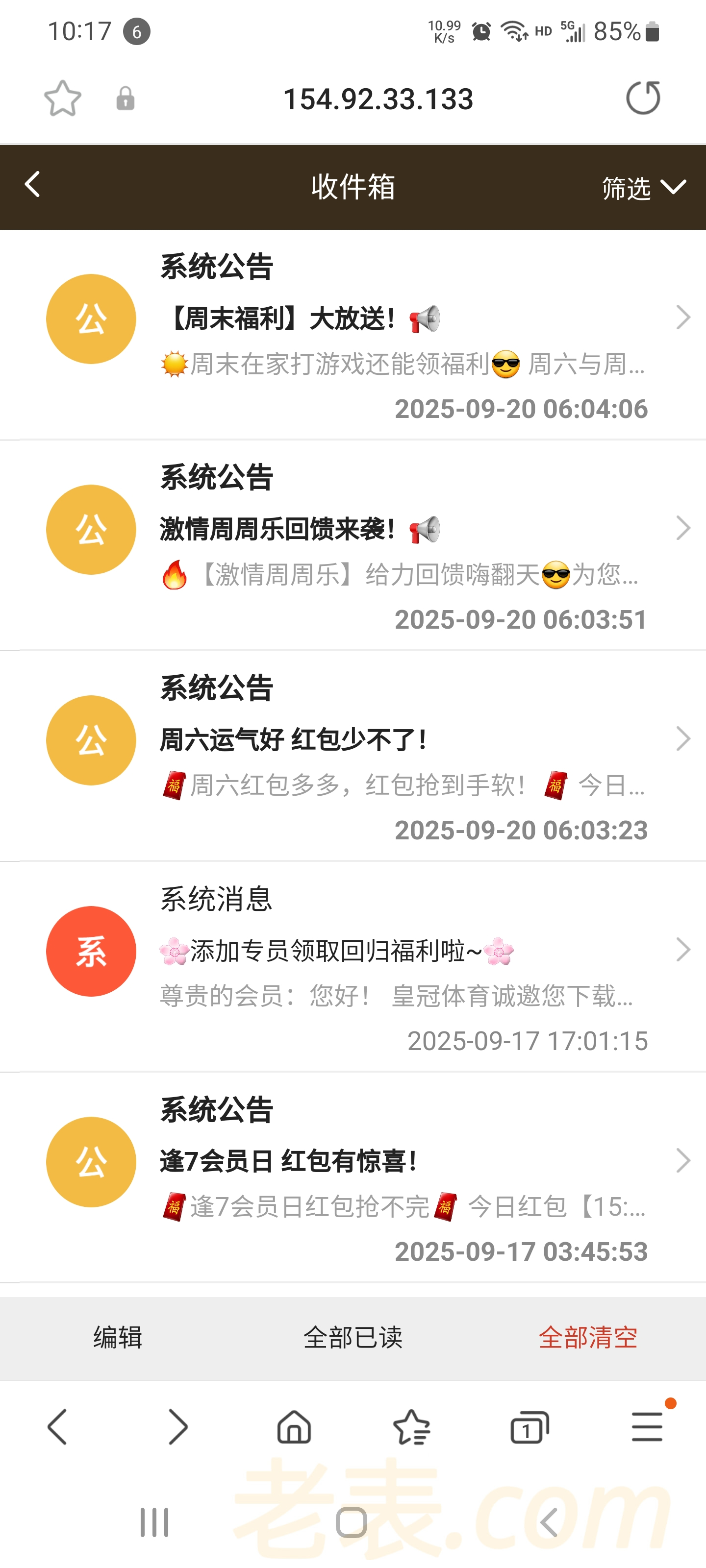Show recent apps from system navigation bar
The height and width of the screenshot is (1568, 706).
coord(154,1522)
